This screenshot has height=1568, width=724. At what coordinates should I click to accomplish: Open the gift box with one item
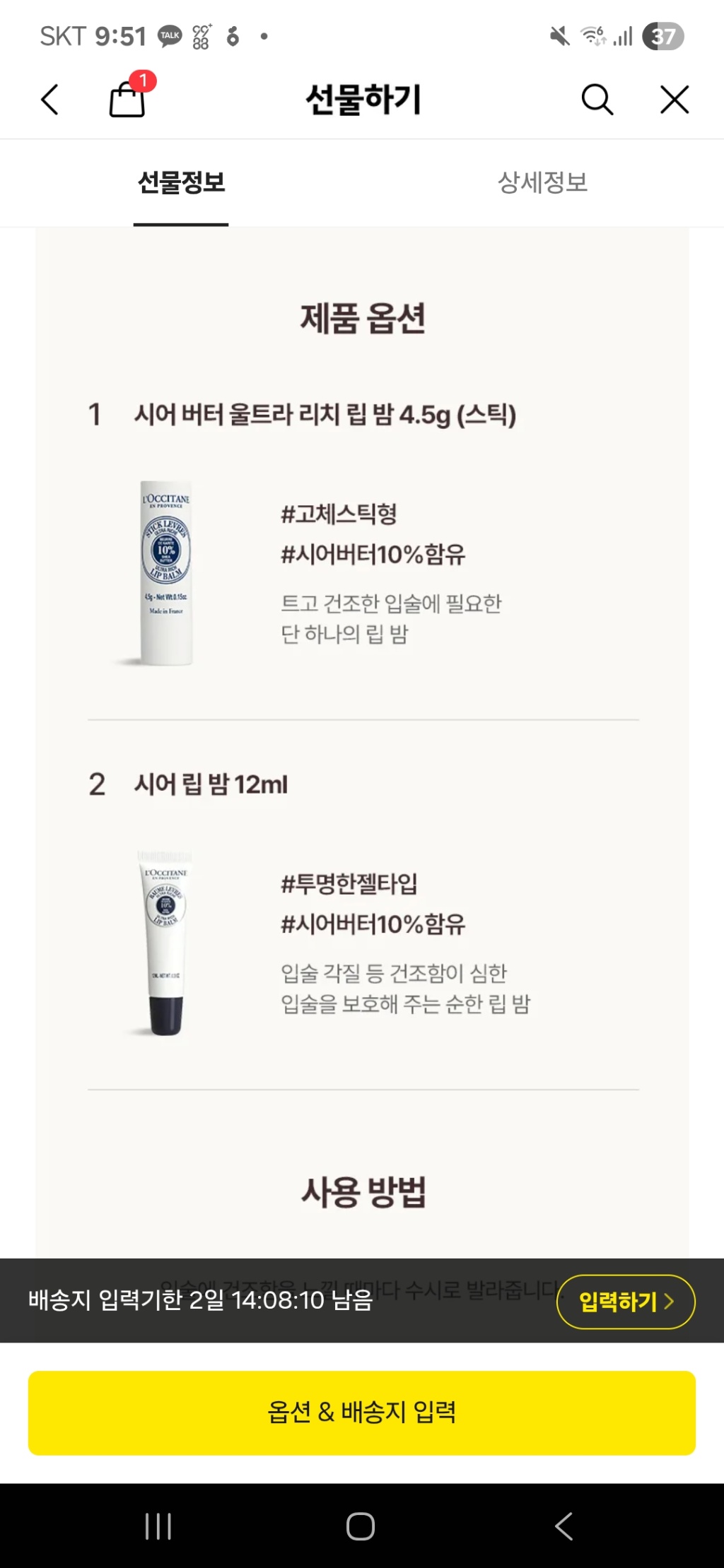[128, 98]
